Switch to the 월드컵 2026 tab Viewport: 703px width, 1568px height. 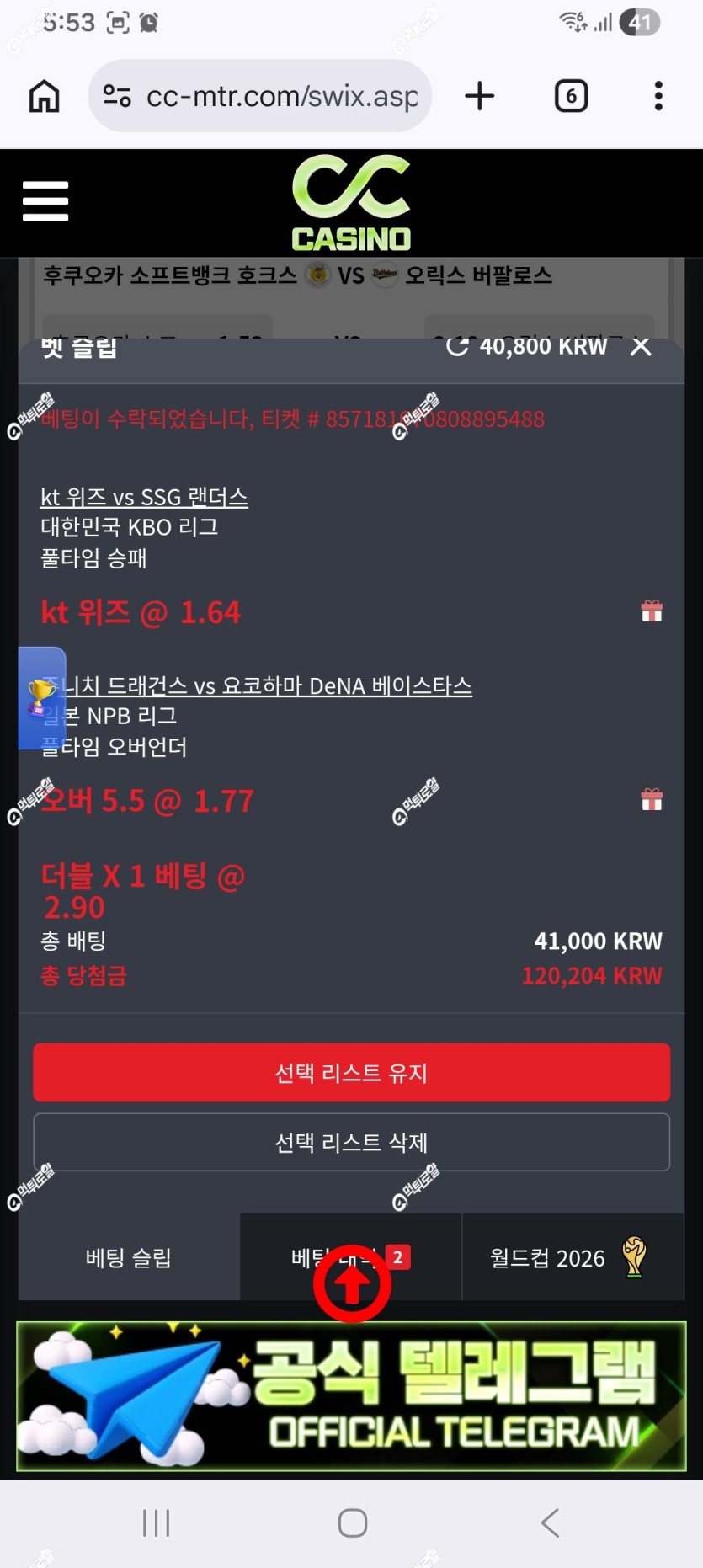click(x=573, y=1257)
